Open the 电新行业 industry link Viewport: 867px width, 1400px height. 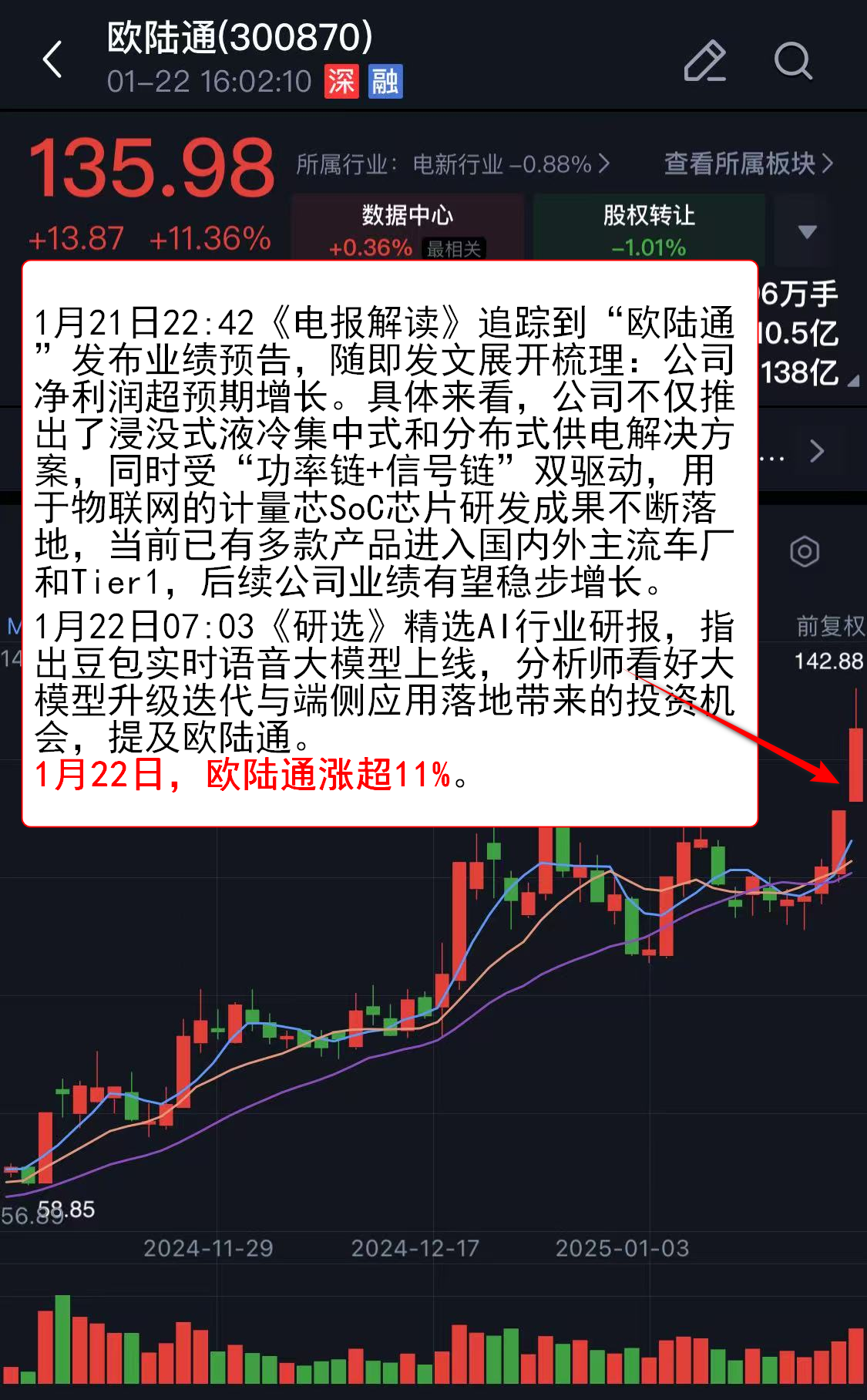pos(510,164)
